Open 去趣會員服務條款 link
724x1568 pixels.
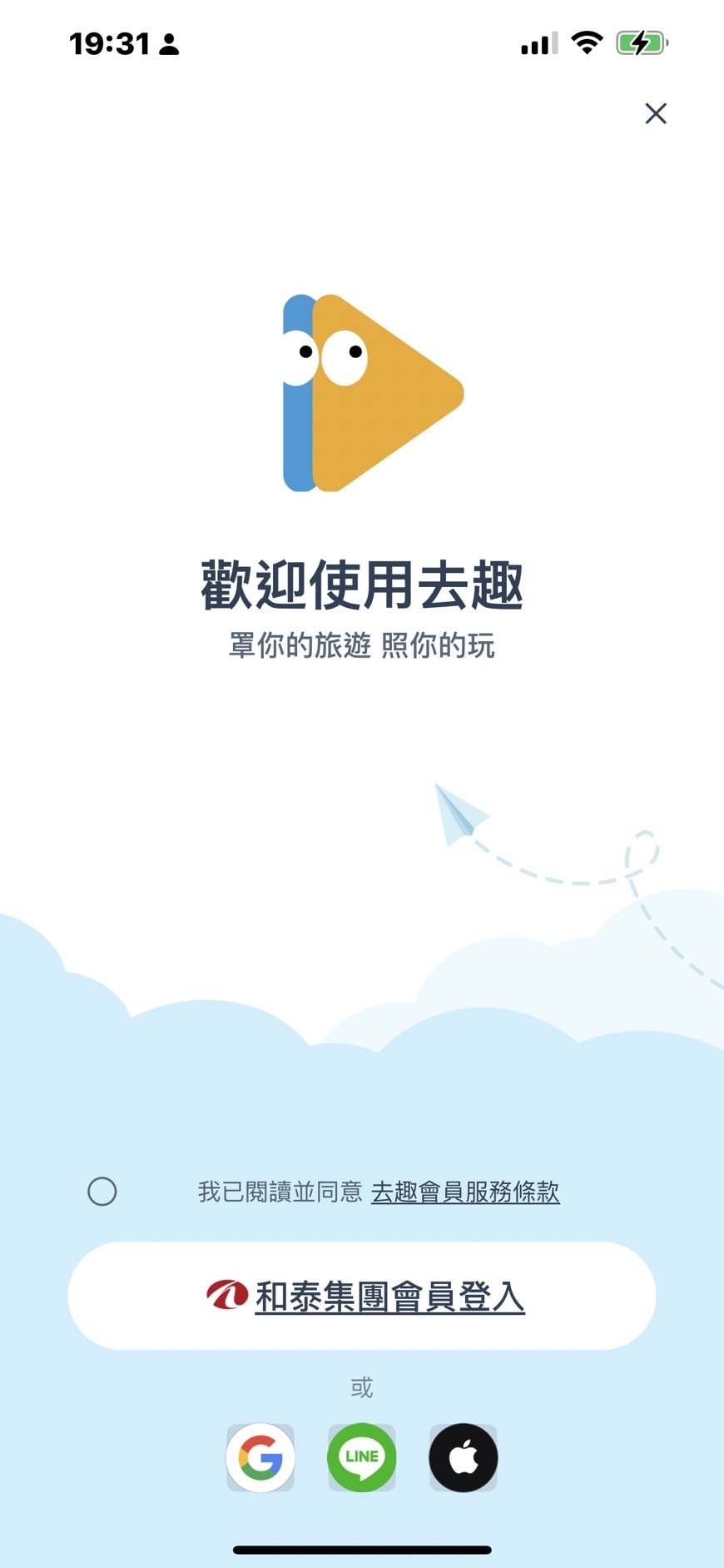tap(464, 1192)
